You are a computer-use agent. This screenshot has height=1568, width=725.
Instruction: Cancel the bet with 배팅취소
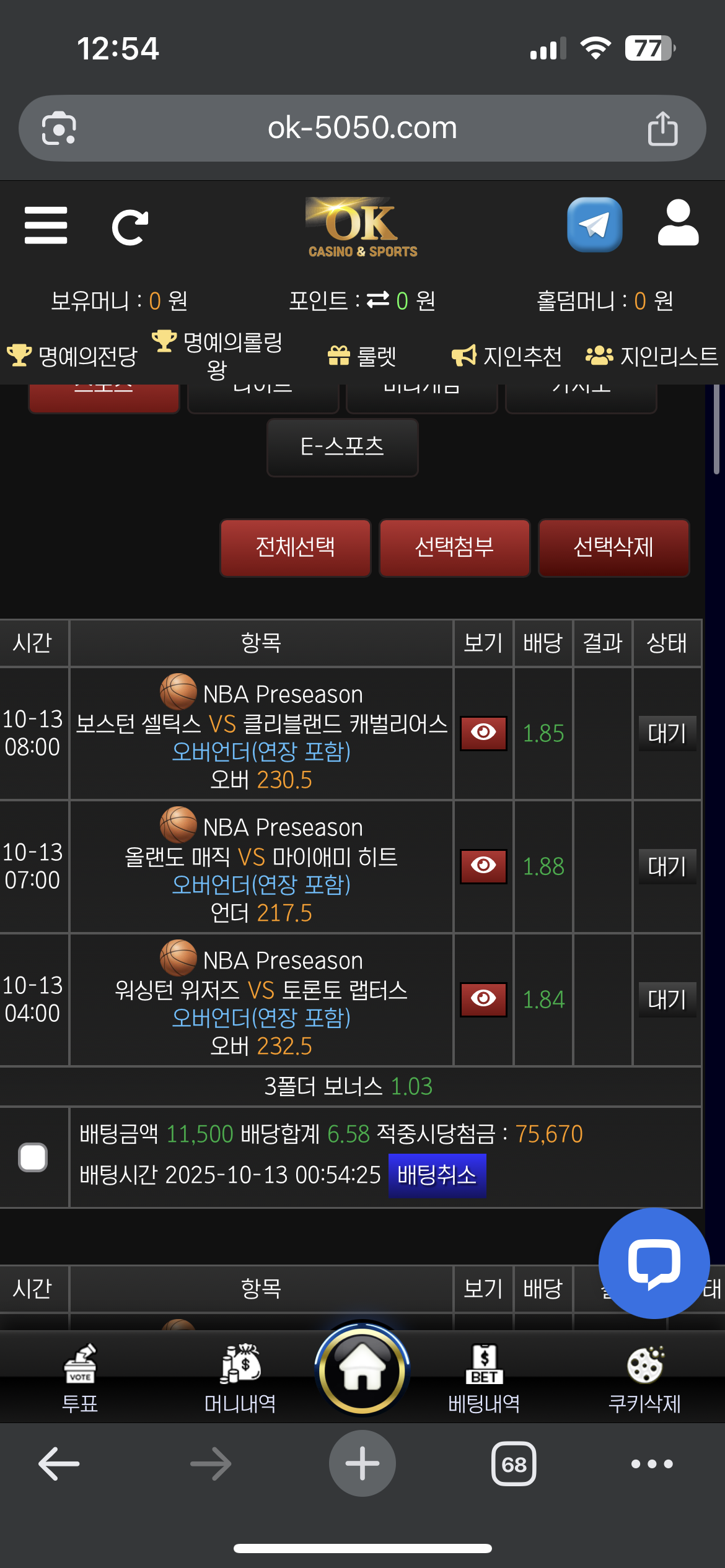[437, 1175]
